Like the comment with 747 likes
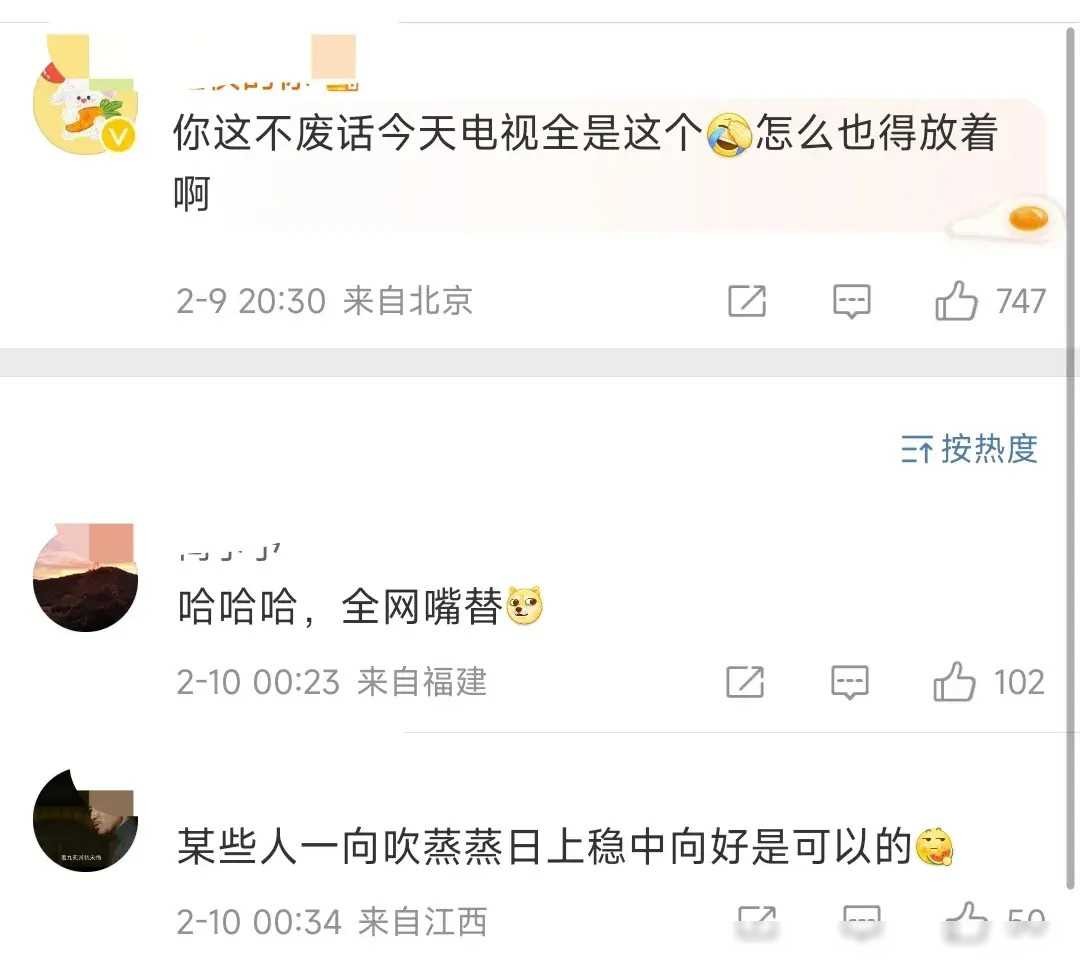Viewport: 1080px width, 971px height. tap(956, 301)
